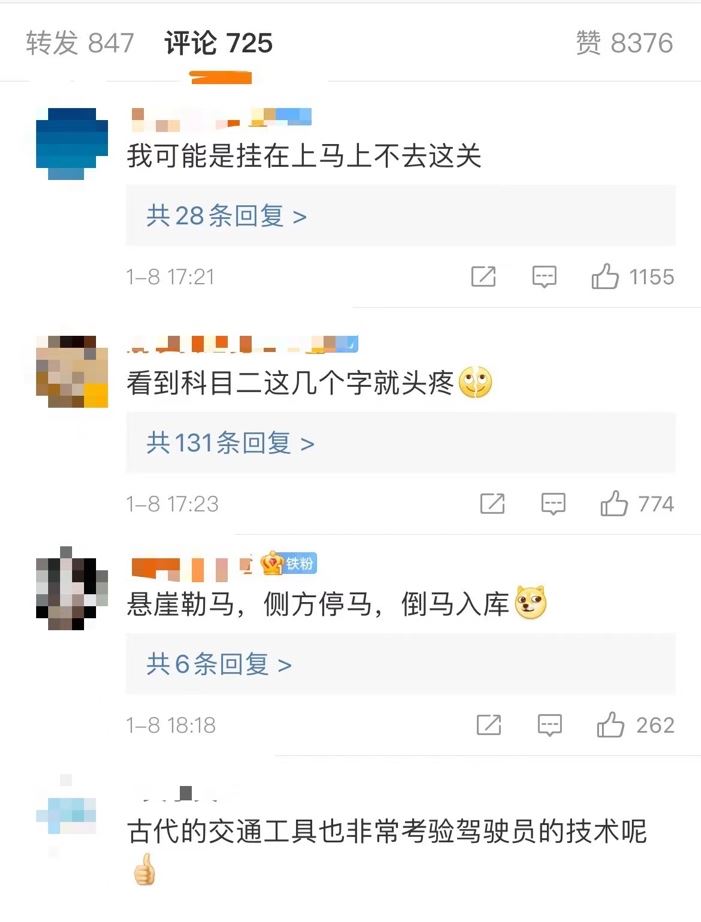Reply to the comment posted at 1-8 18:18
Screen dimensions: 701x922
pyautogui.click(x=550, y=725)
